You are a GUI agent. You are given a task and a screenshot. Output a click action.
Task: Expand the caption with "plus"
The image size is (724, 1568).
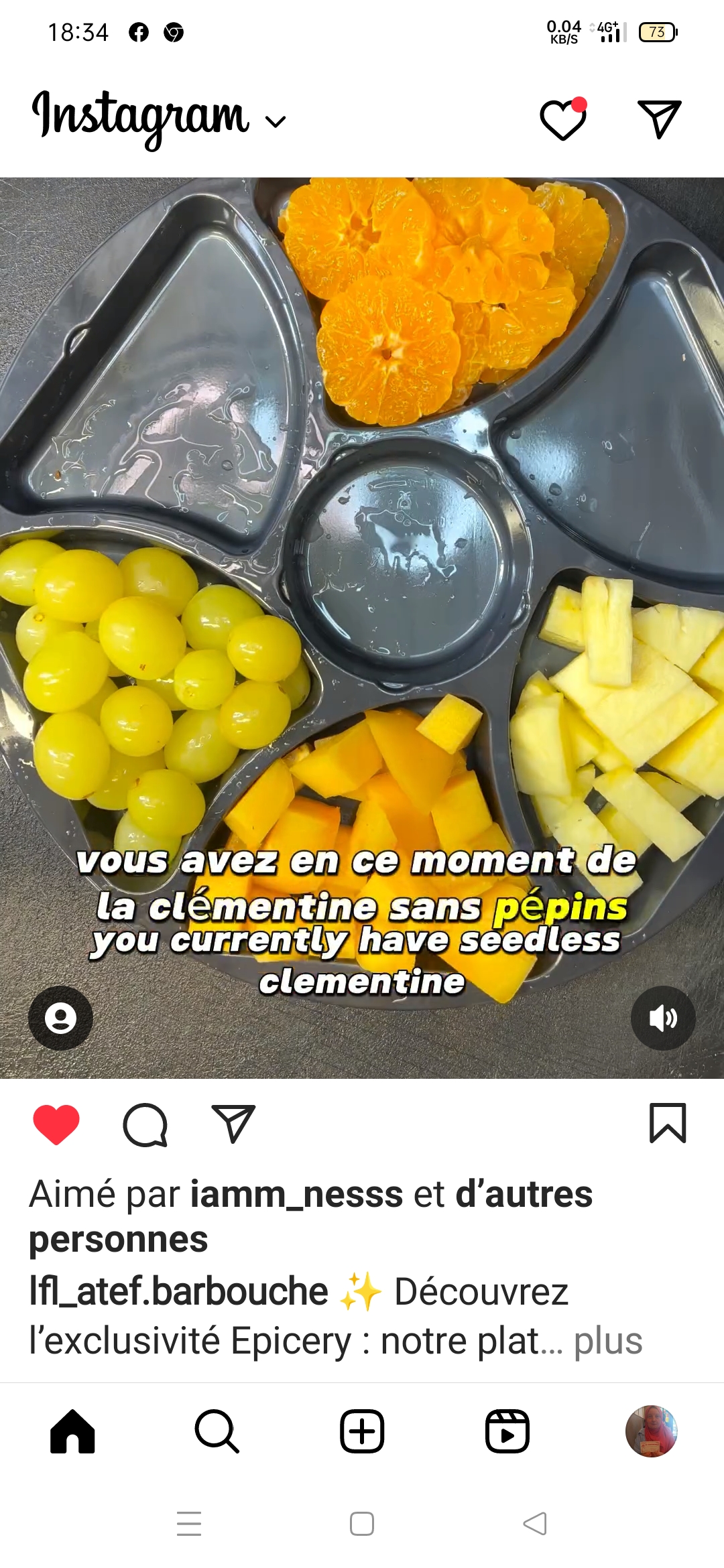[608, 1341]
